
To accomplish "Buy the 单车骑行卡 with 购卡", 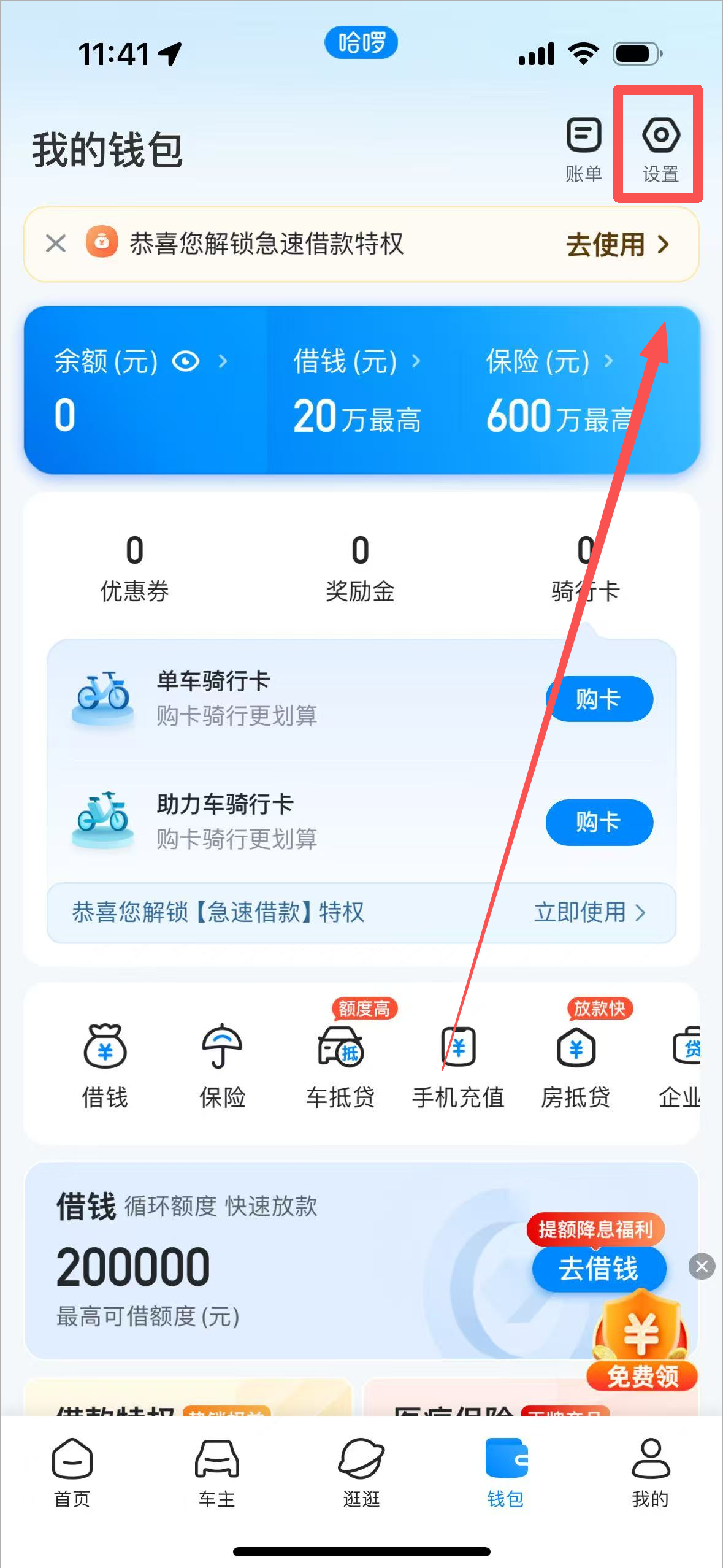I will tap(599, 699).
